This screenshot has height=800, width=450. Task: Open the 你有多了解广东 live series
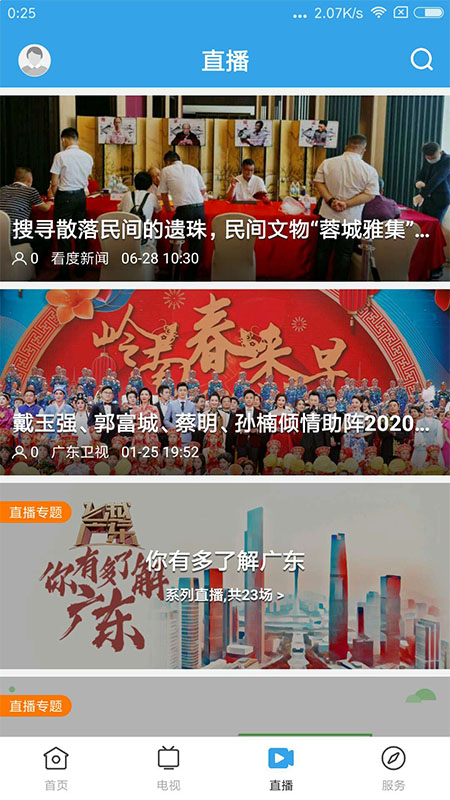pos(225,576)
